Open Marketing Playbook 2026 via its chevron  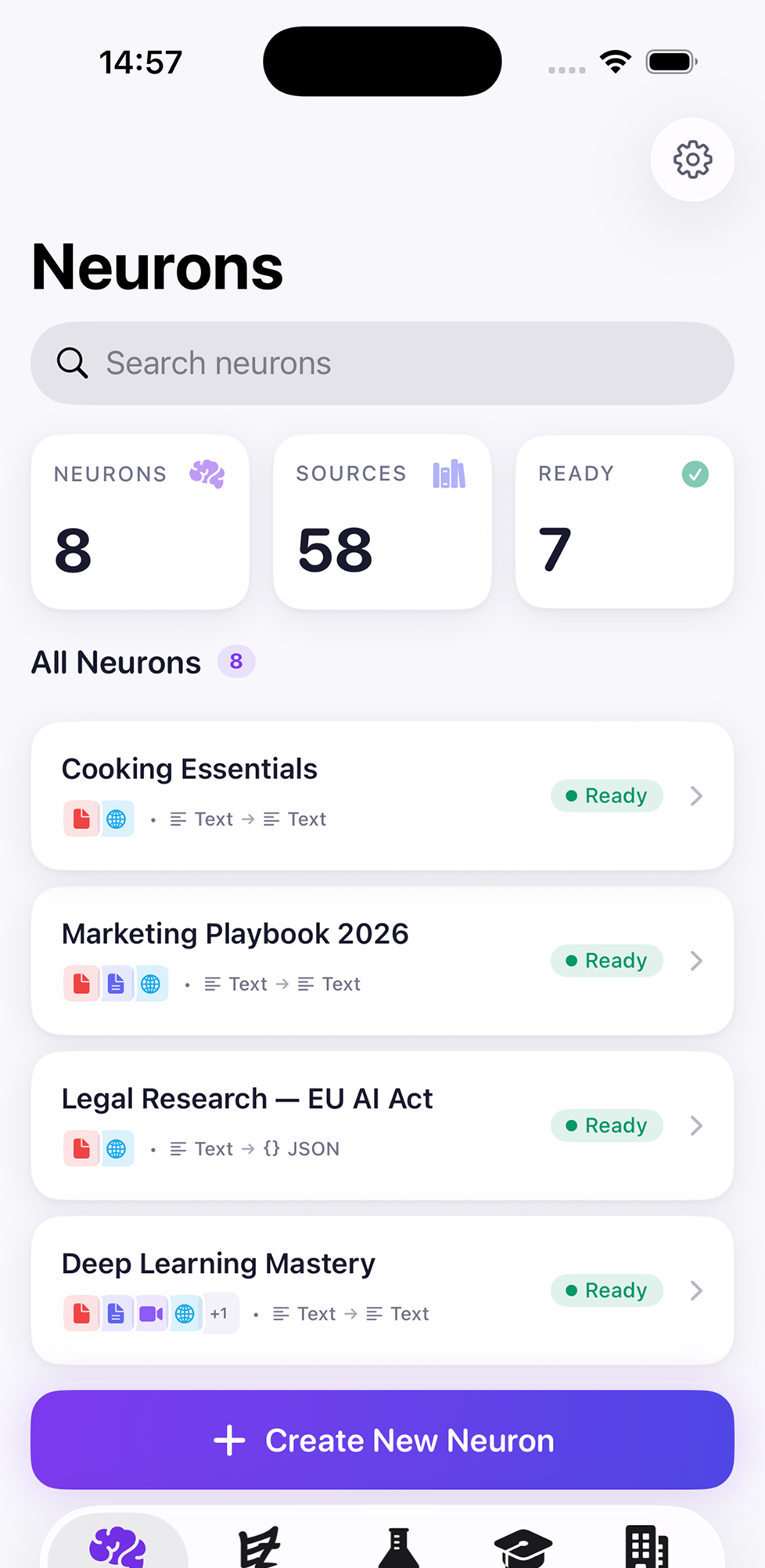pyautogui.click(x=696, y=960)
